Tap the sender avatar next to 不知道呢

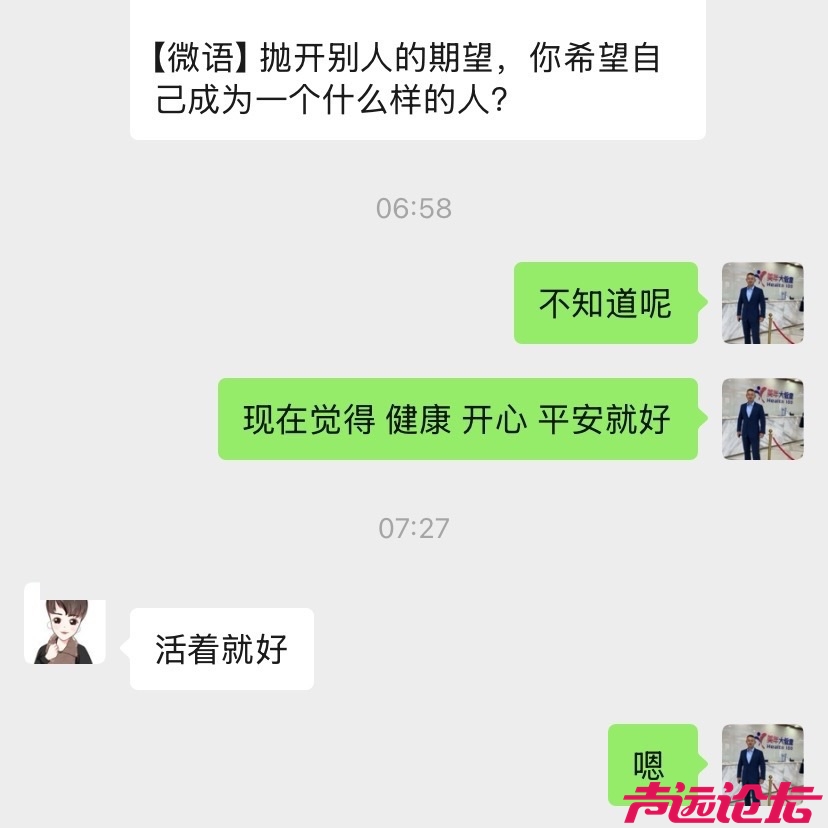(762, 303)
